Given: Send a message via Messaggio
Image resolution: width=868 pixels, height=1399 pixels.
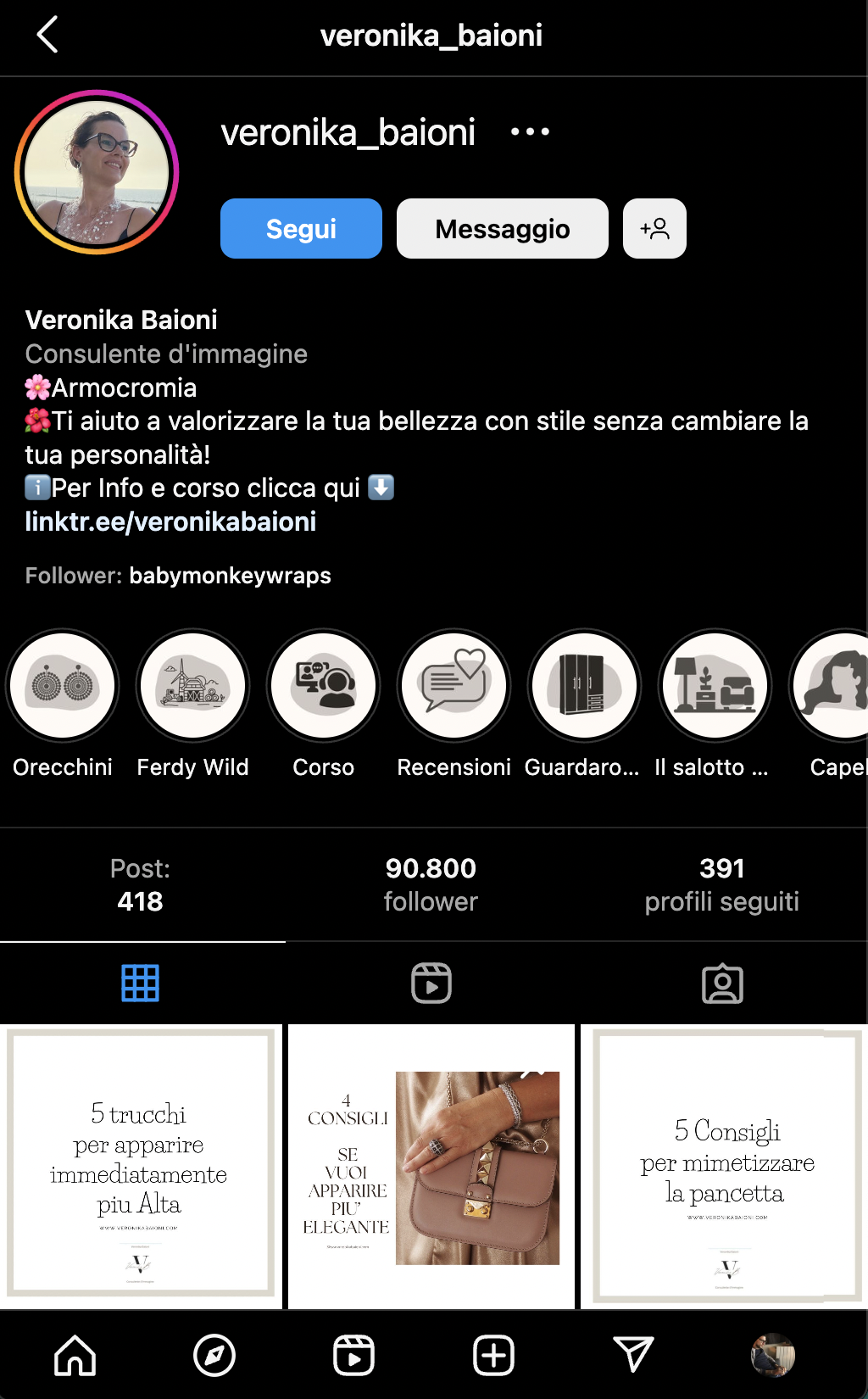Looking at the screenshot, I should [502, 229].
